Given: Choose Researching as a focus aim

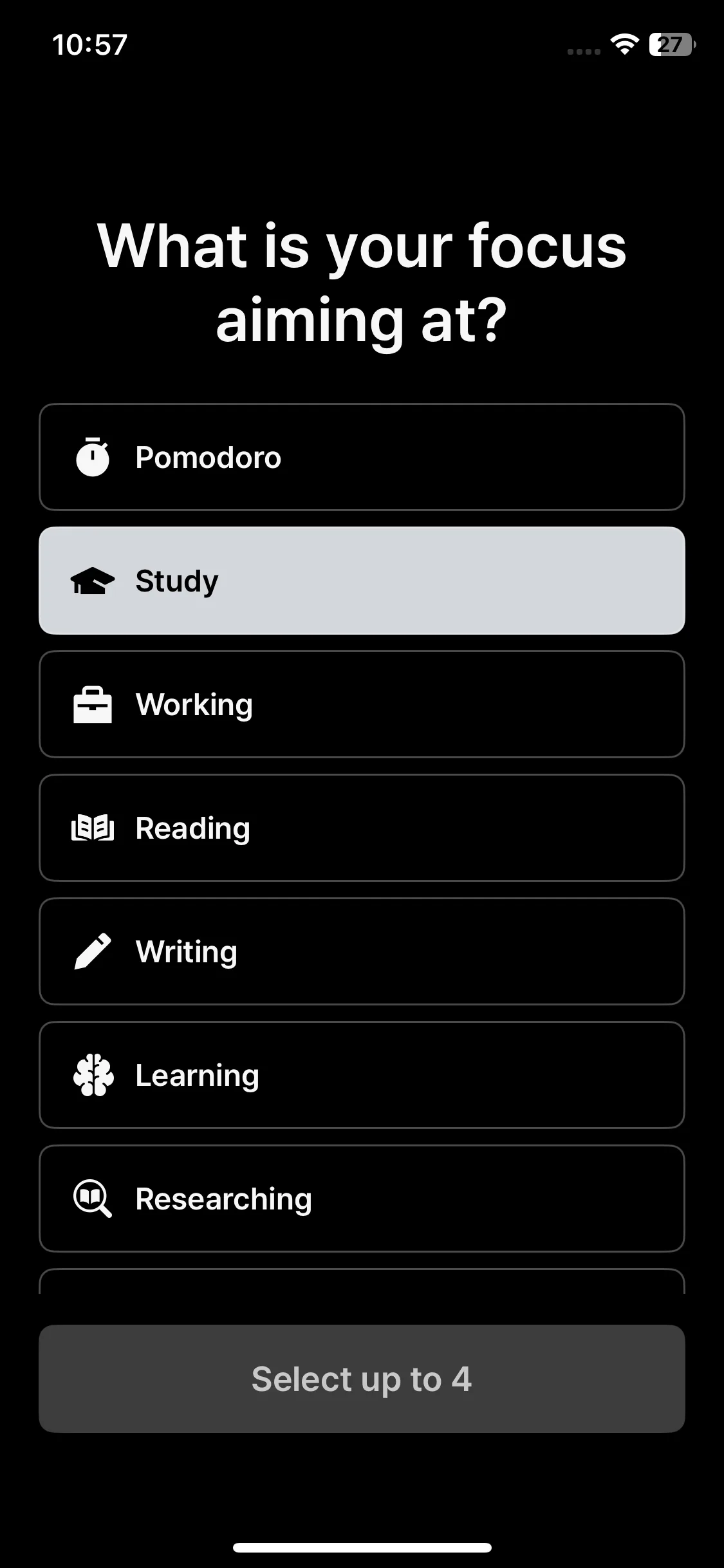Looking at the screenshot, I should coord(362,1199).
